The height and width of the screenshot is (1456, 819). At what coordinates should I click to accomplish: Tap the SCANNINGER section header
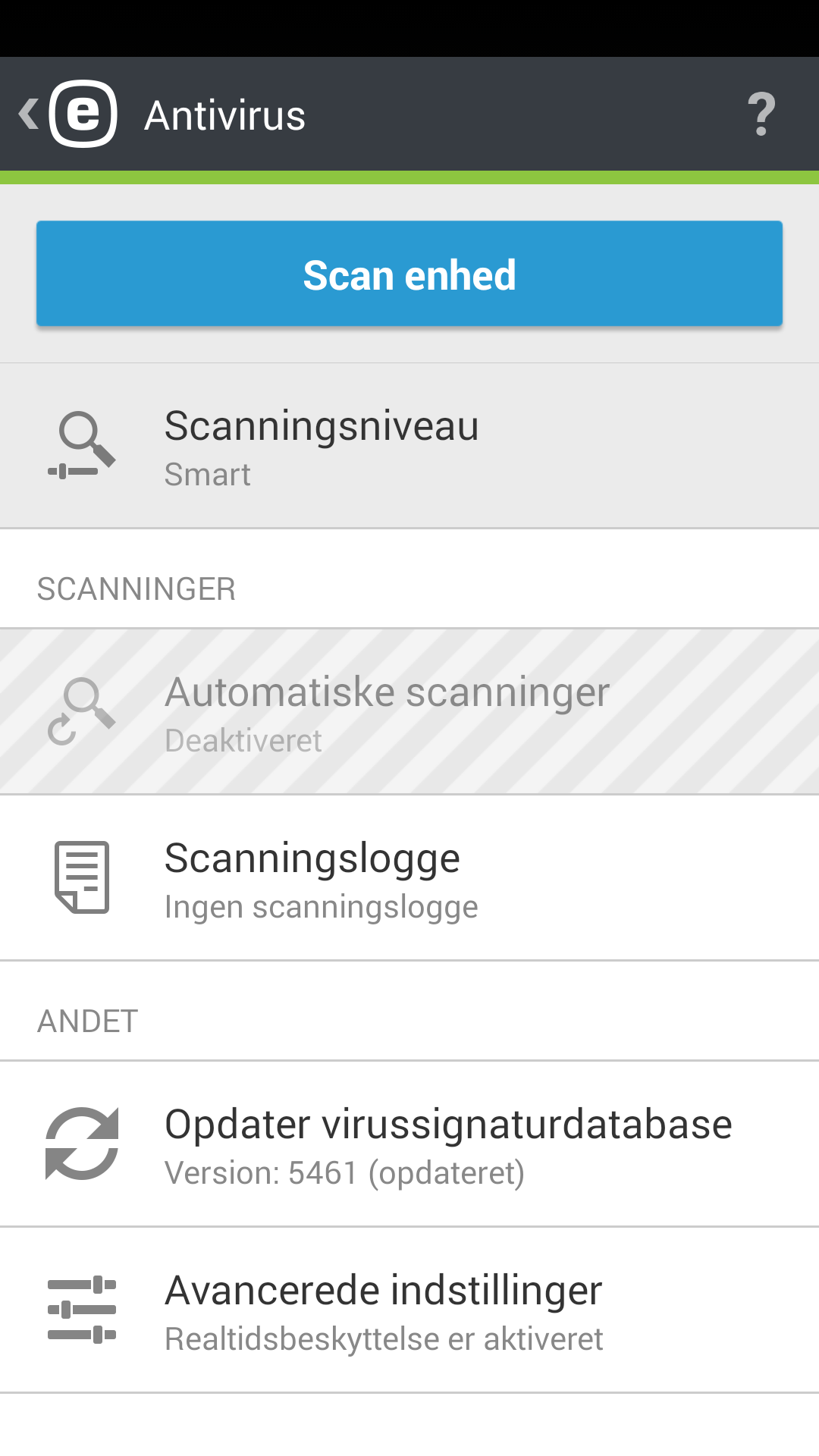pos(136,588)
